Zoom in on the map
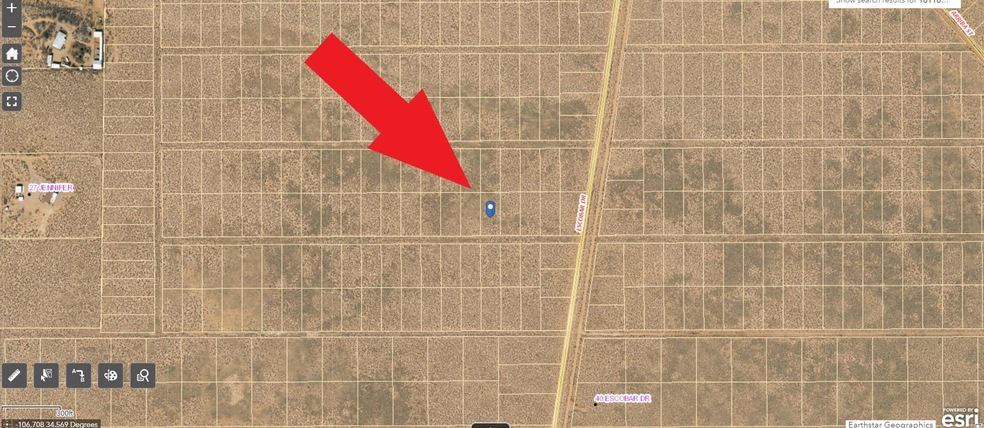Screen dimensions: 984x428 click(x=11, y=8)
